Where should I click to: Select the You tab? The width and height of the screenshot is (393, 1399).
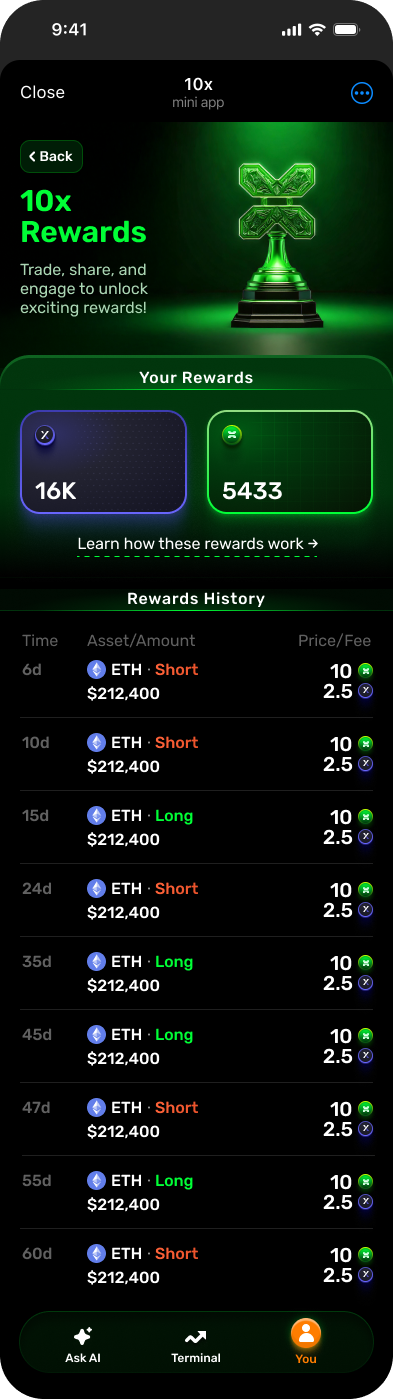pyautogui.click(x=306, y=1342)
